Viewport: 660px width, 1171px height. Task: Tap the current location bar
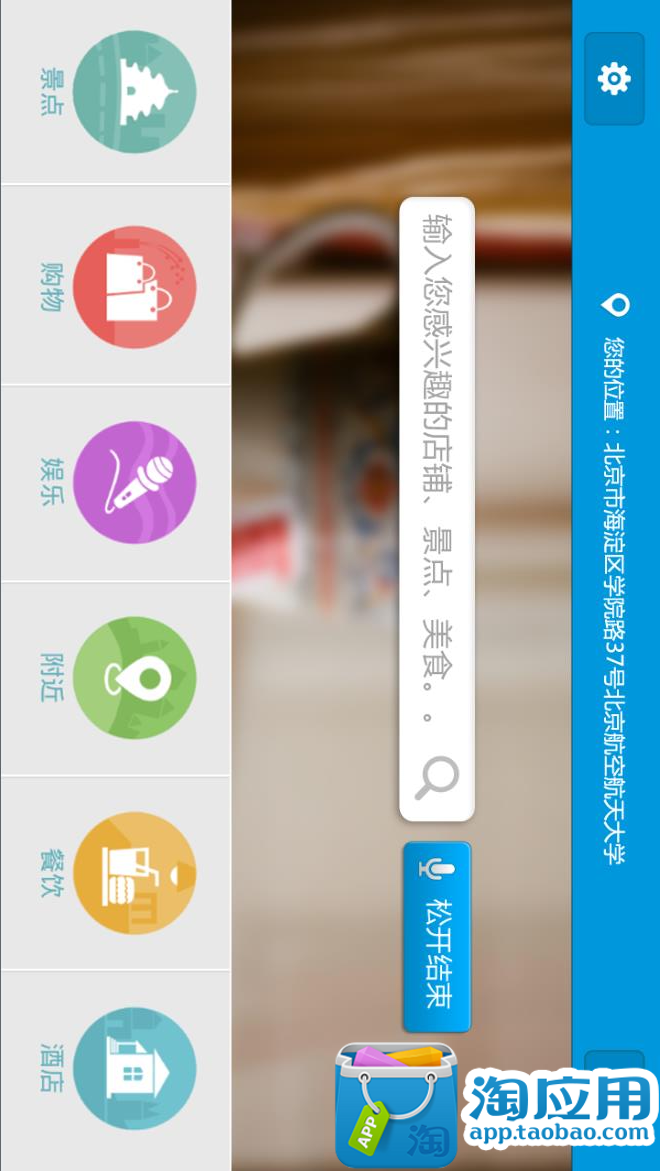[614, 580]
